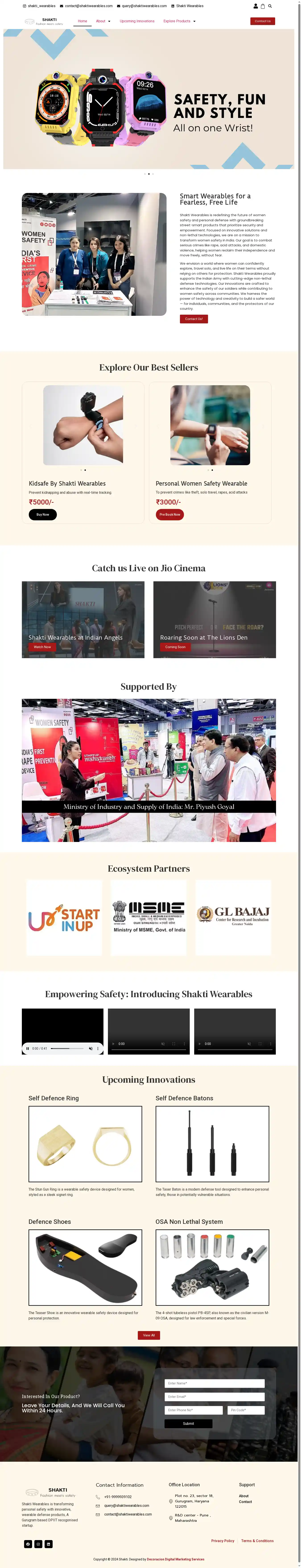Image resolution: width=301 pixels, height=1568 pixels.
Task: Focus the Enter Email field
Action: (x=214, y=1397)
